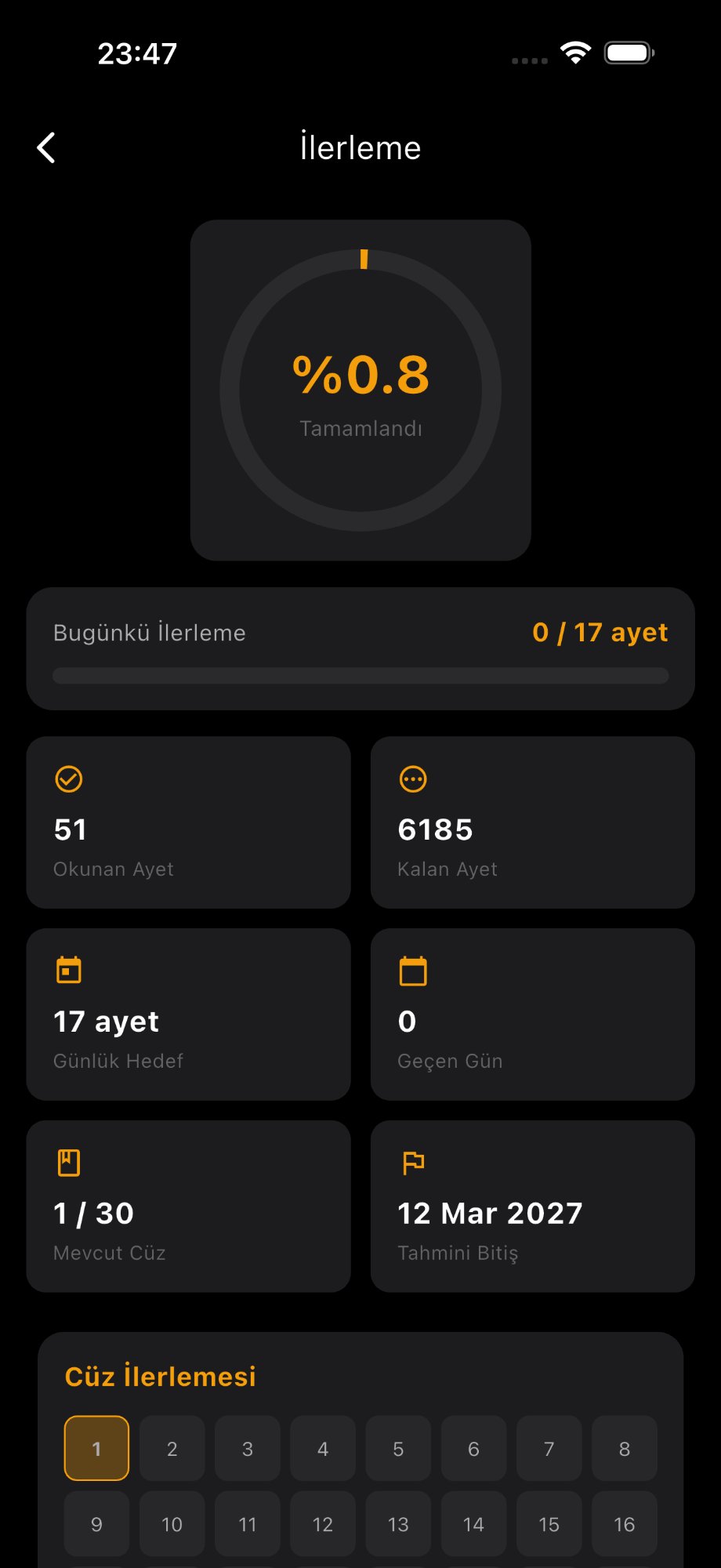Open the Cüz İlerlemesi section header
Viewport: 721px width, 1568px height.
[x=160, y=1376]
